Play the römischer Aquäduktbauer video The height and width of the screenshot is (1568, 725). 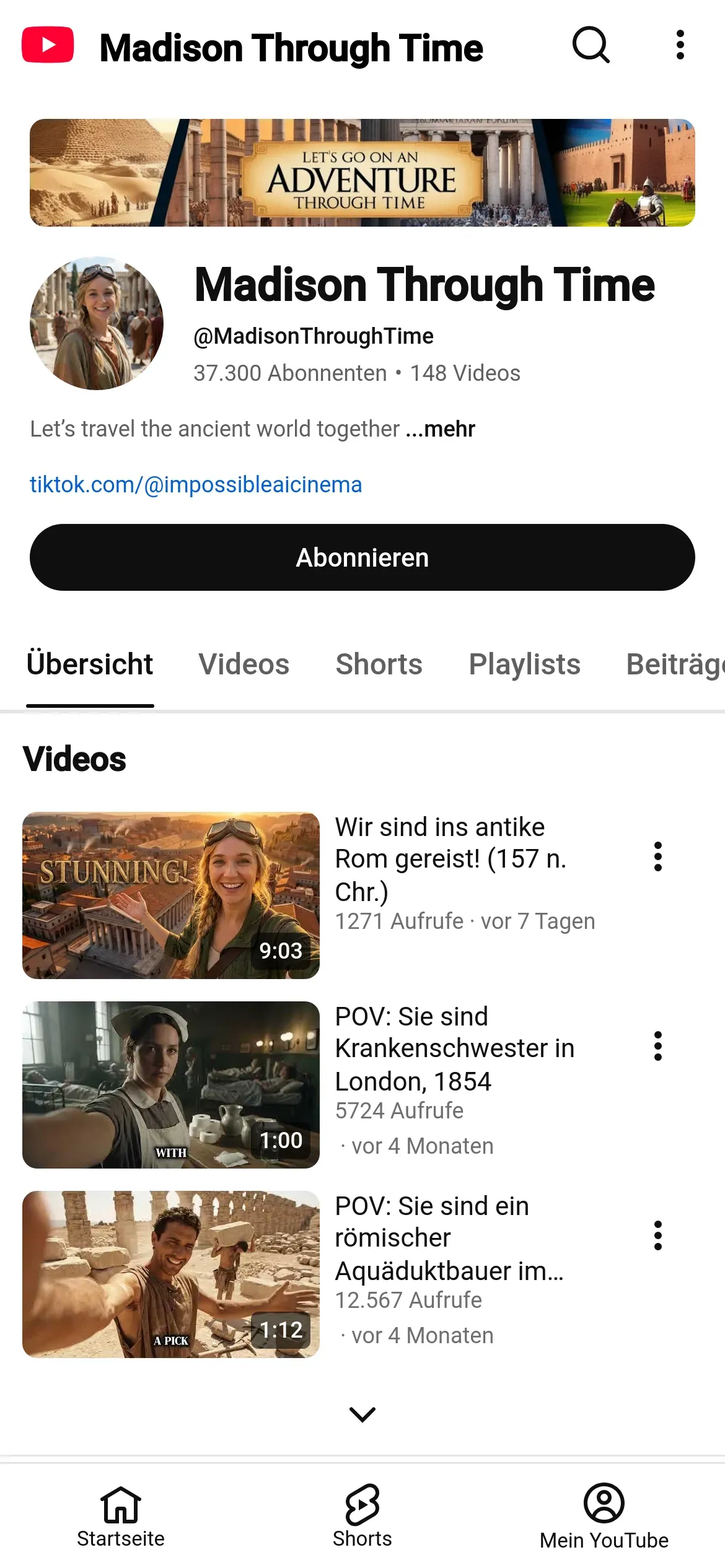pyautogui.click(x=171, y=1274)
